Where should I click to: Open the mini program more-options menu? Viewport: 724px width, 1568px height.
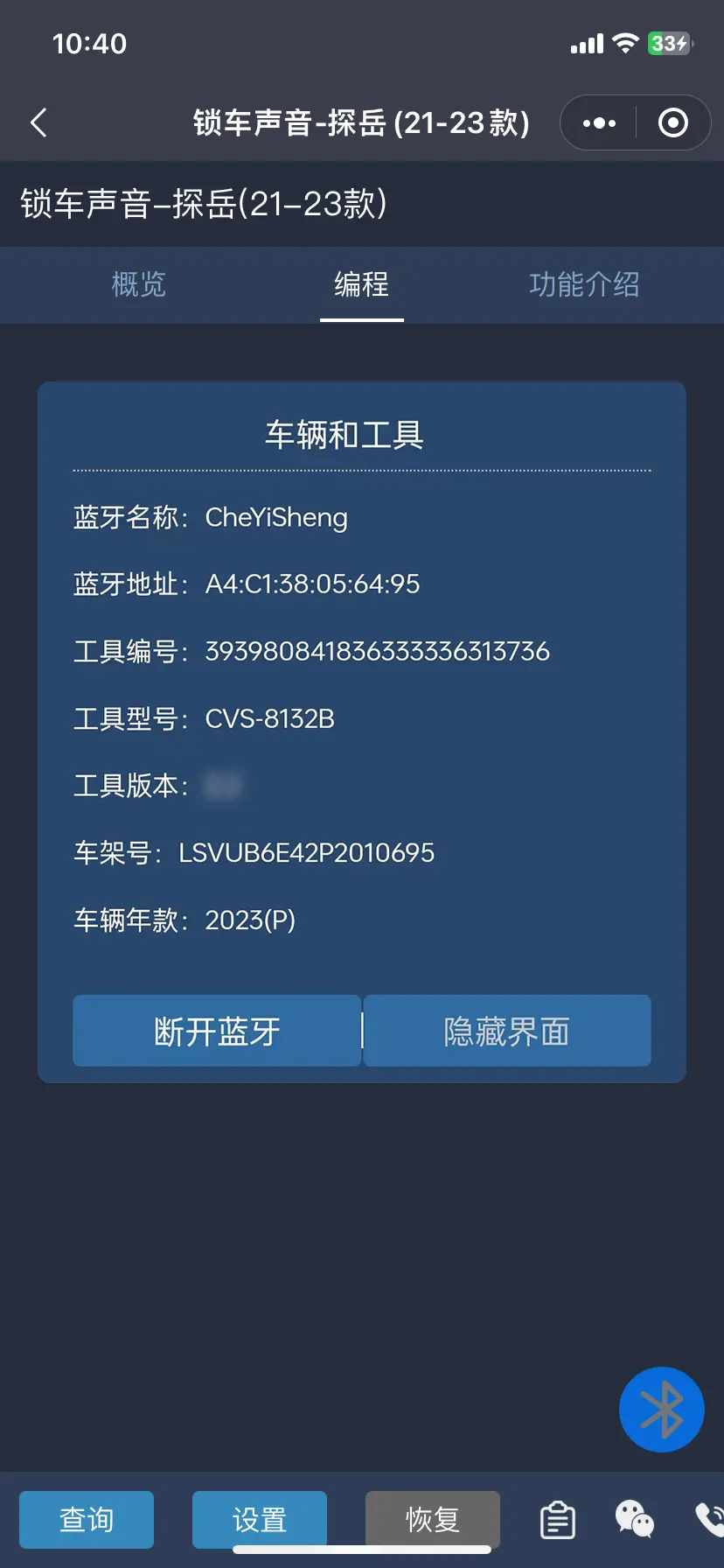(x=599, y=123)
